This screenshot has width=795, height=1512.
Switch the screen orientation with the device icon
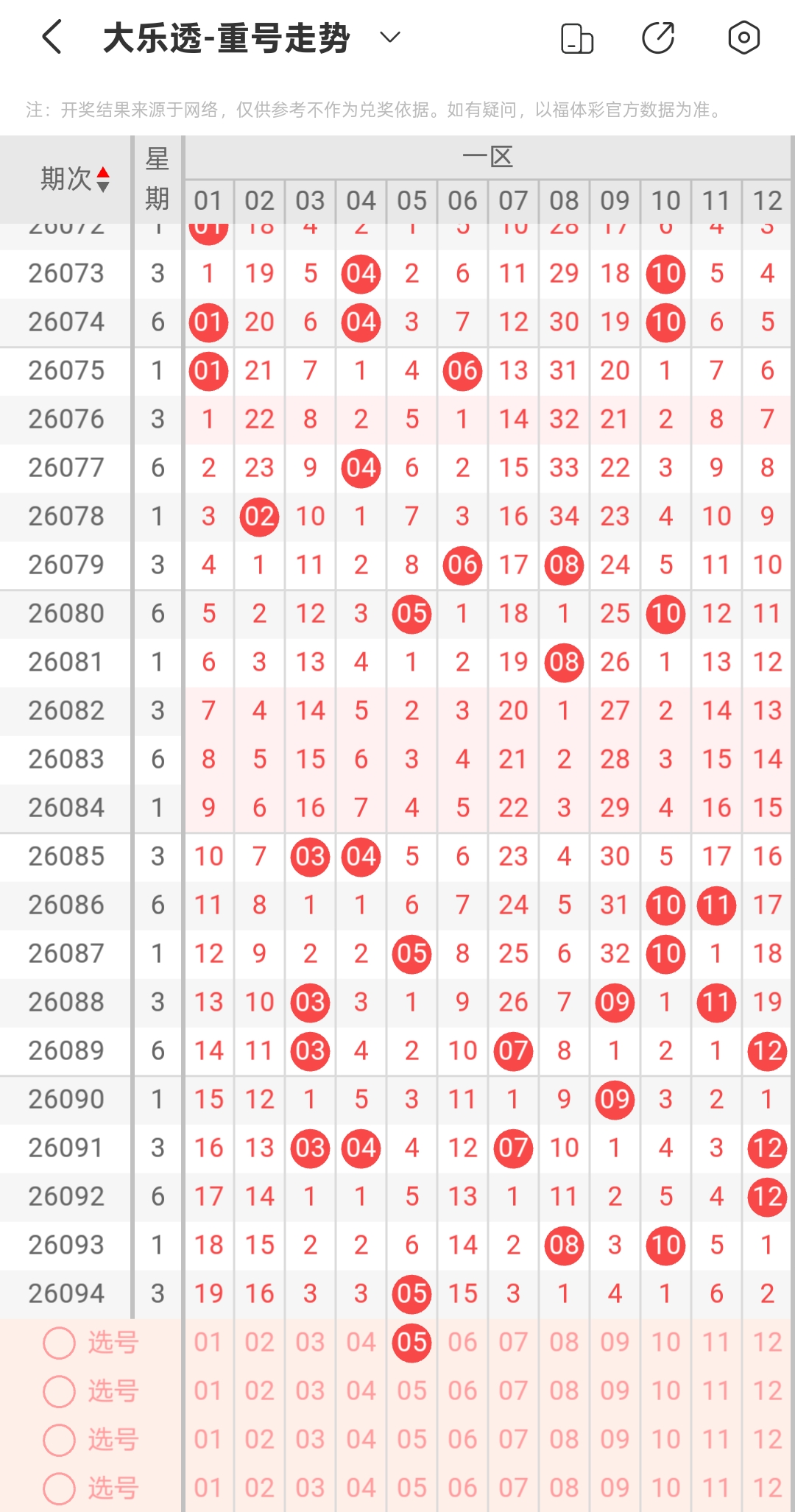click(x=577, y=38)
